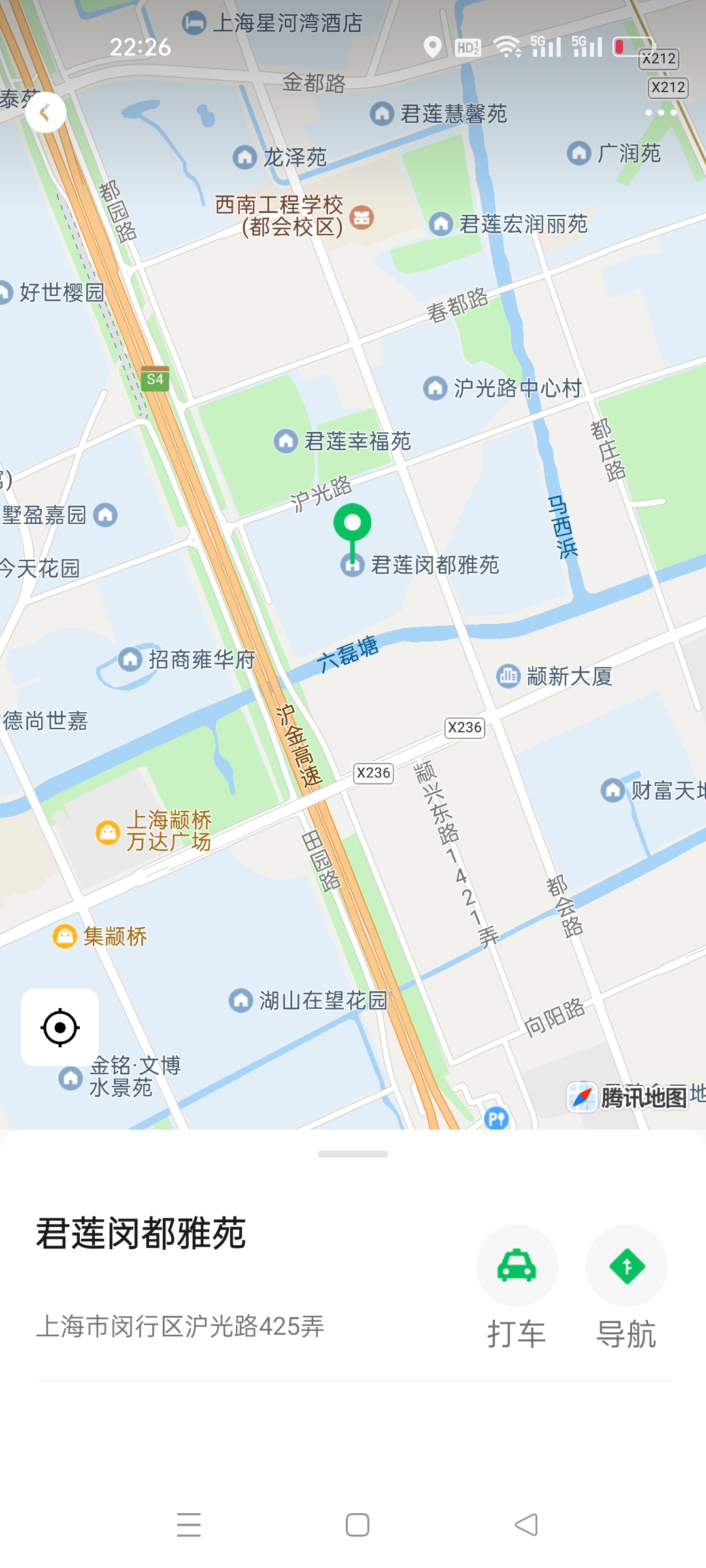Select 西南工程学校 map marker

click(361, 217)
